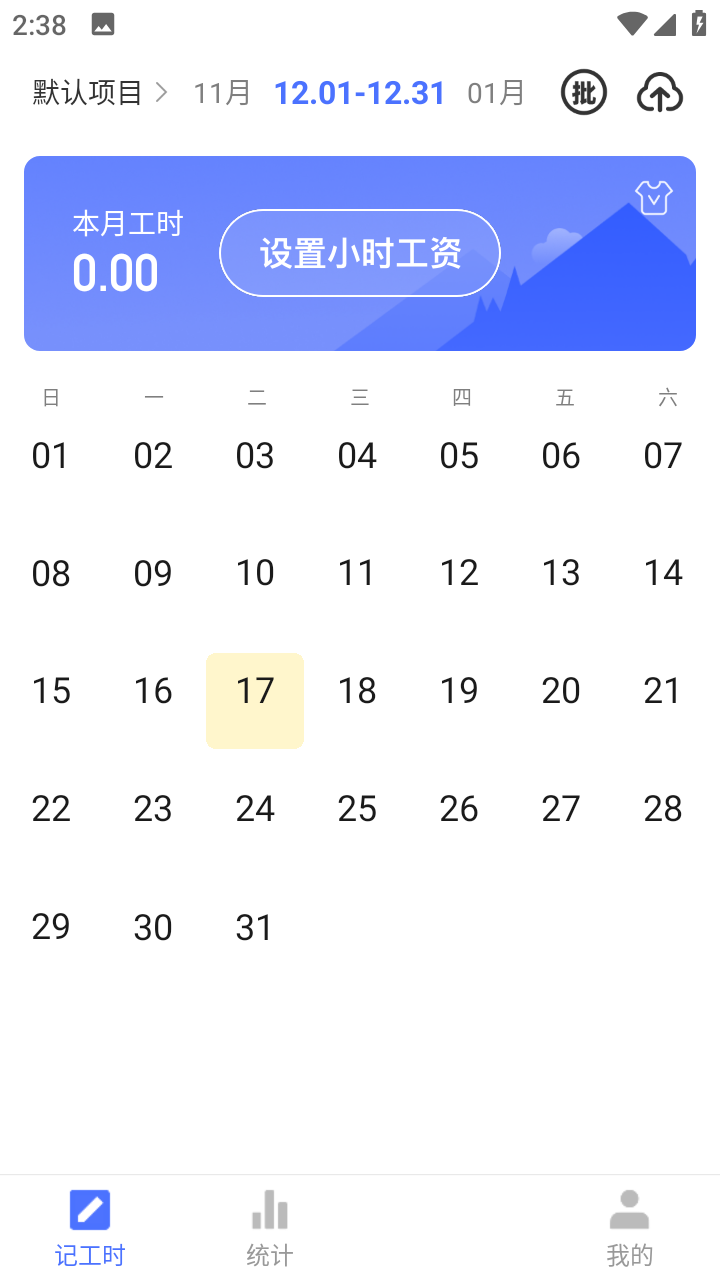Viewport: 720px width, 1280px height.
Task: Select date 01 in the calendar
Action: click(x=51, y=456)
